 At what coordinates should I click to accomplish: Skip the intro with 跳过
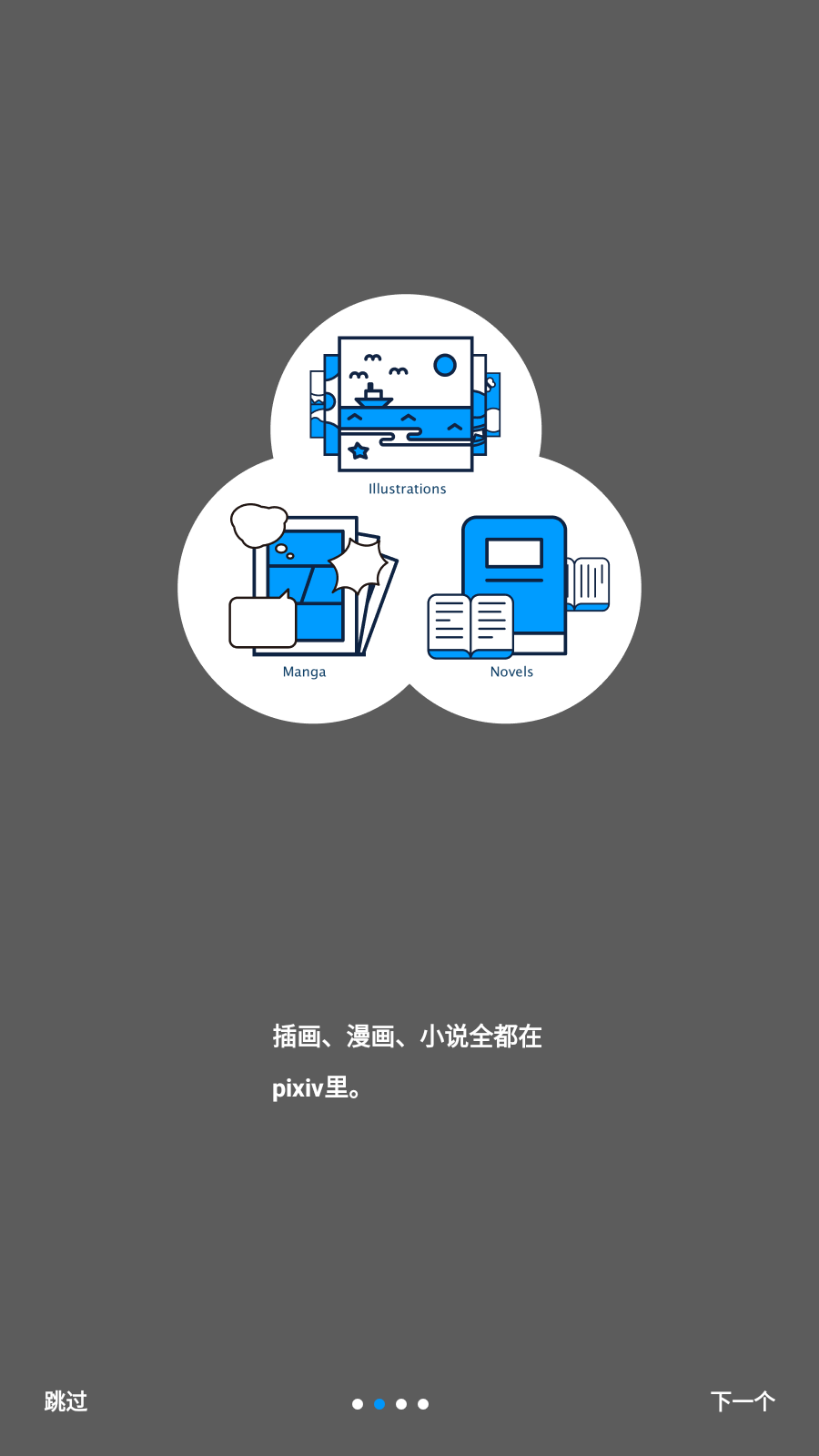[66, 1401]
